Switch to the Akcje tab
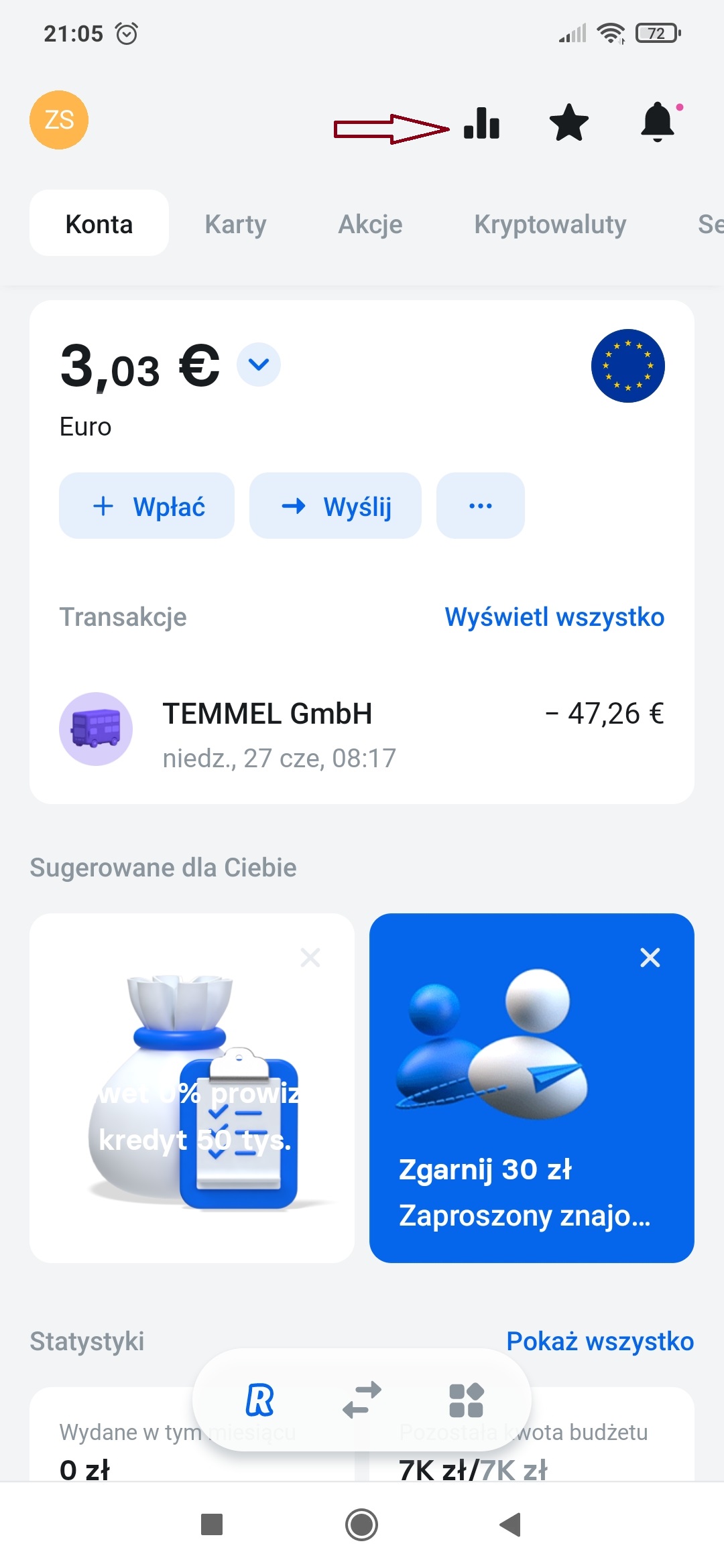Image resolution: width=724 pixels, height=1568 pixels. (370, 224)
